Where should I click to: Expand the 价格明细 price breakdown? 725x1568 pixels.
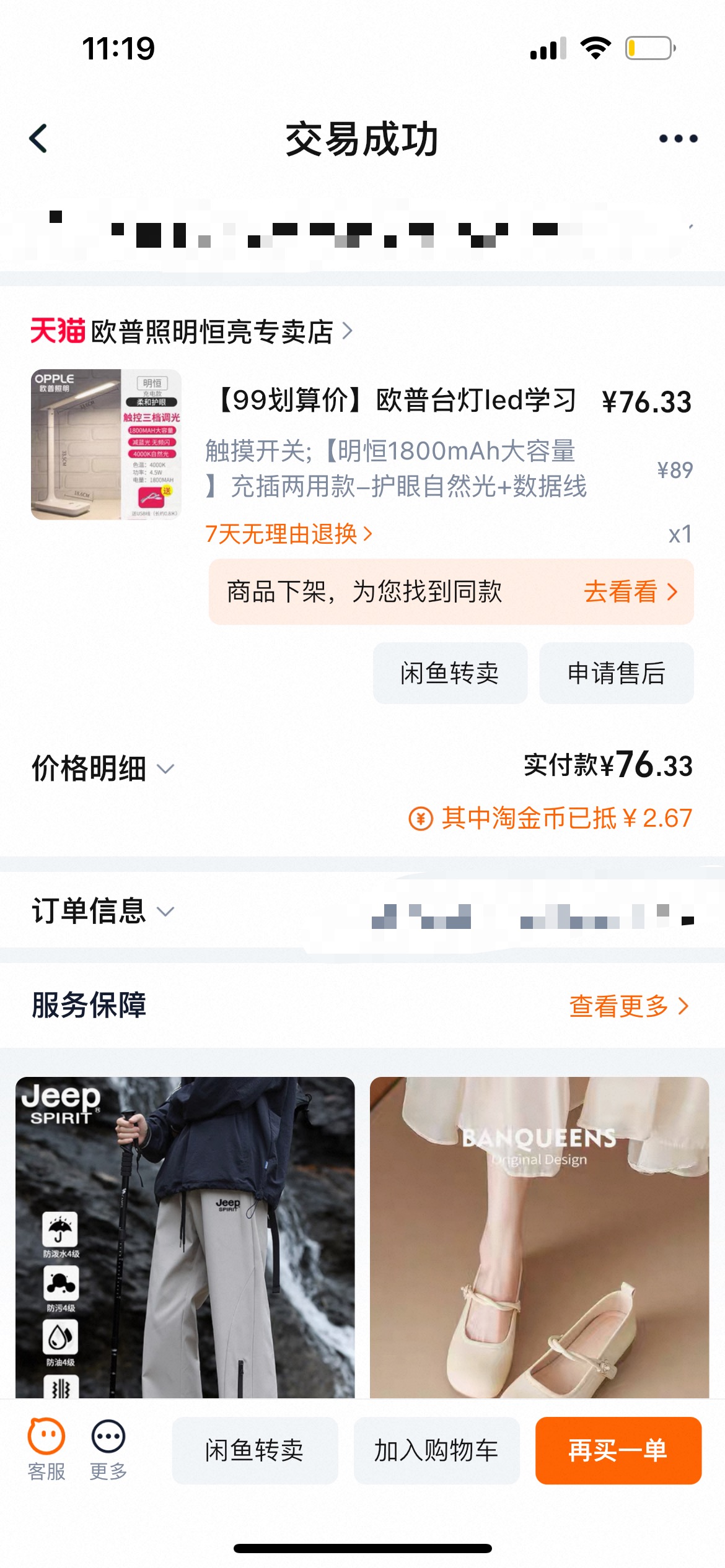point(103,769)
